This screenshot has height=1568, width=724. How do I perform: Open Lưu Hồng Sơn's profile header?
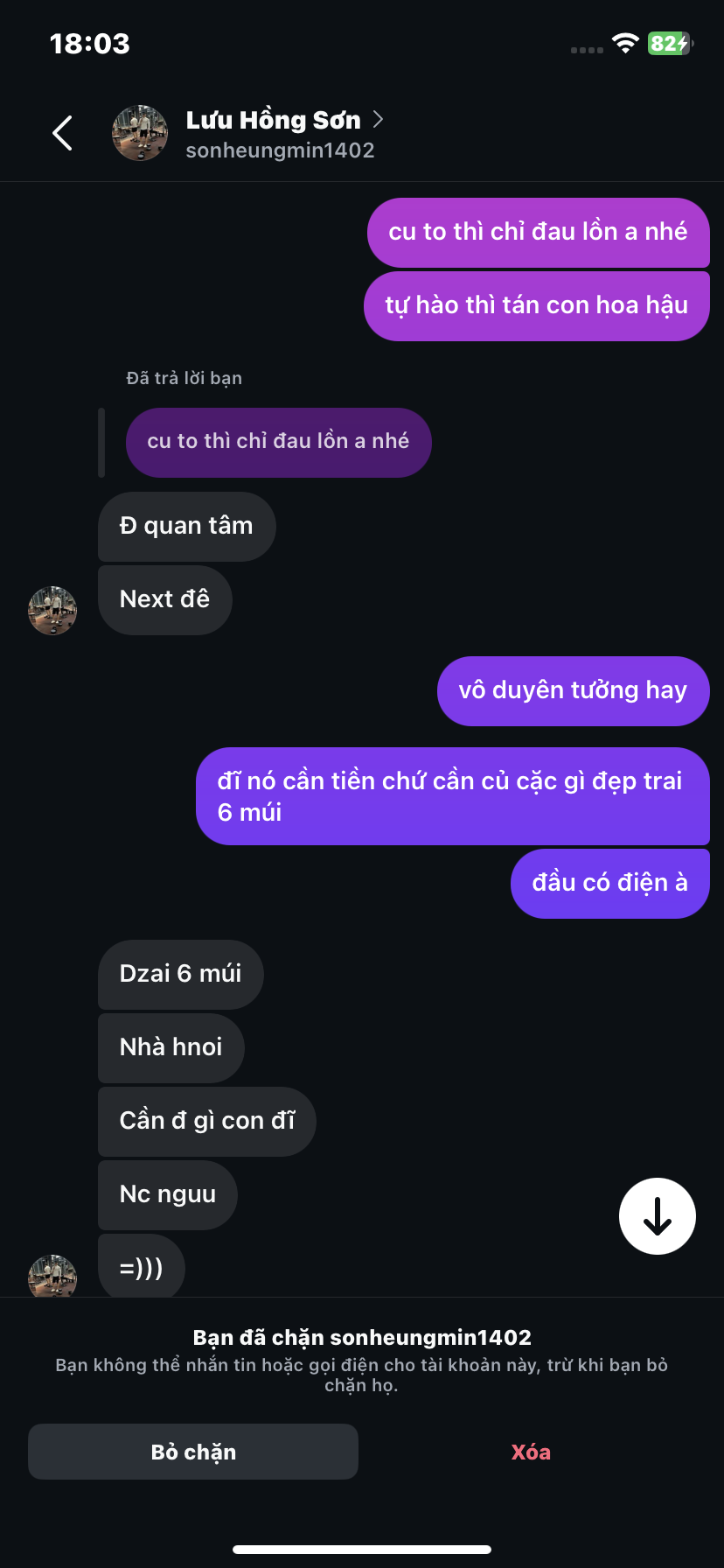pos(273,133)
